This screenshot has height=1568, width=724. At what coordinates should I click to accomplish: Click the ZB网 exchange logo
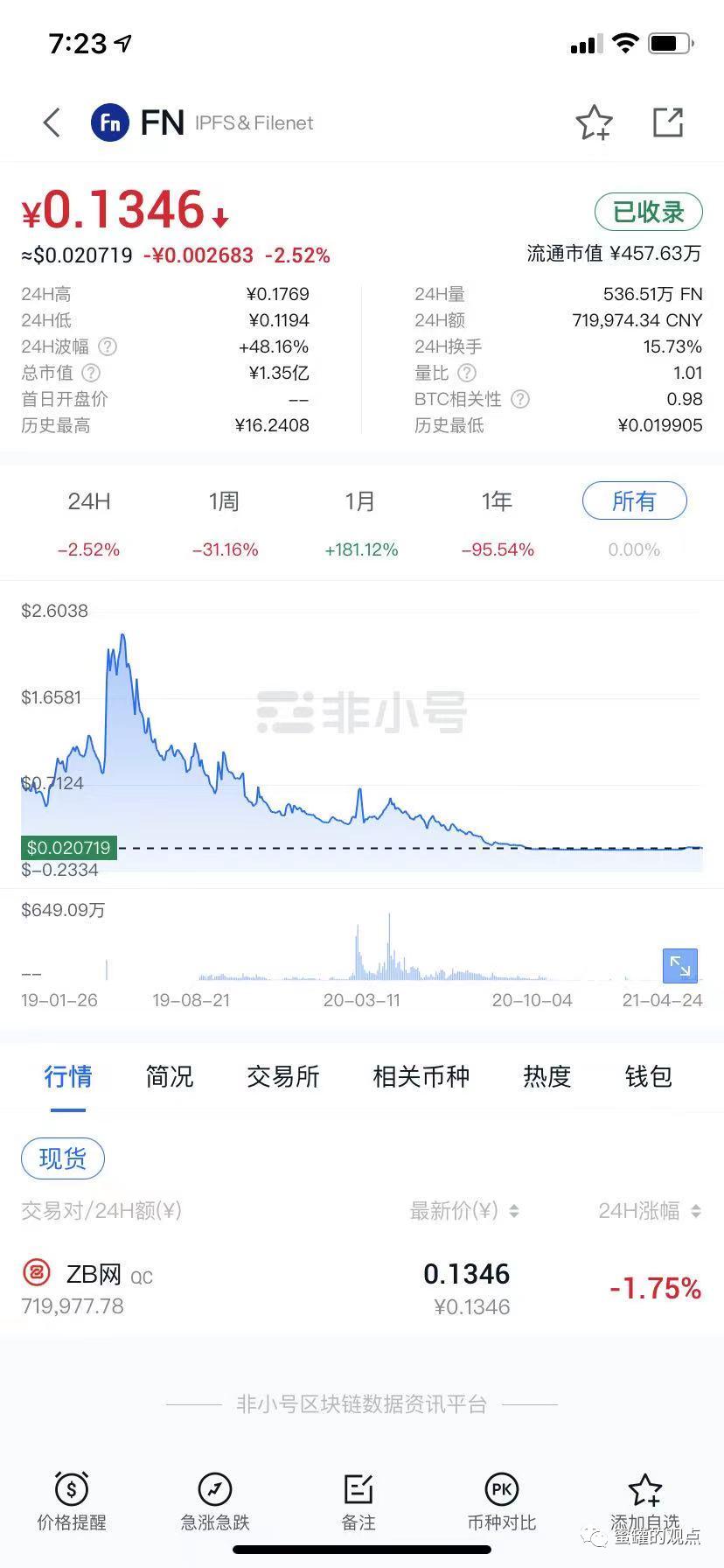coord(36,1274)
